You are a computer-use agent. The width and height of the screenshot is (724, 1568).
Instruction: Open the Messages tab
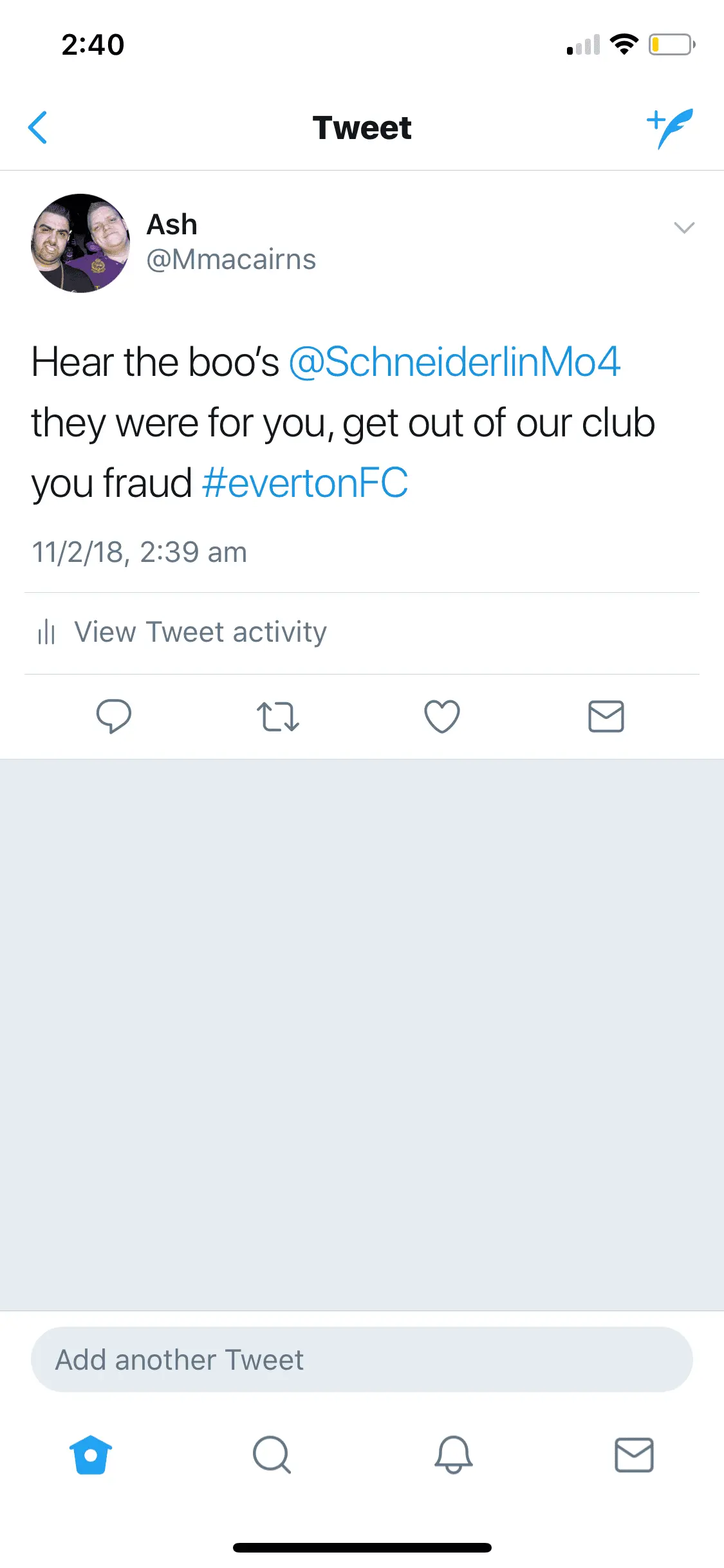tap(634, 1455)
